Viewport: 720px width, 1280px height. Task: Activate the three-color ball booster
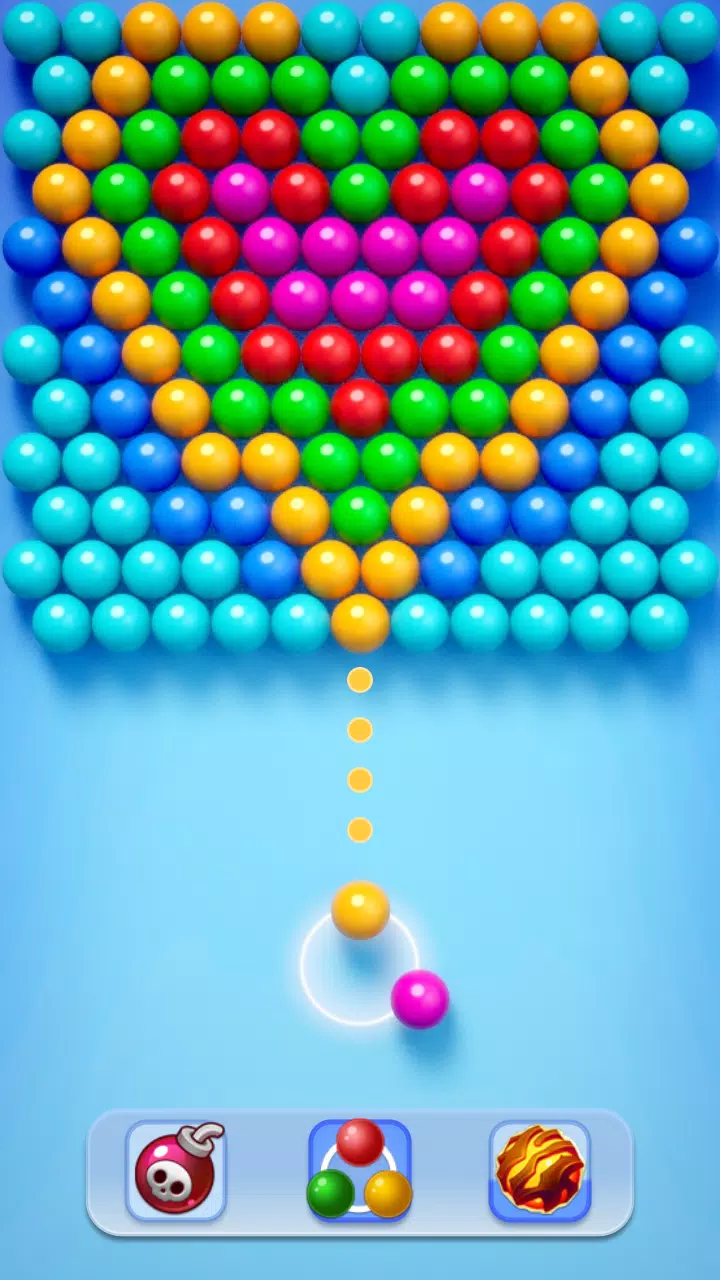point(360,1171)
